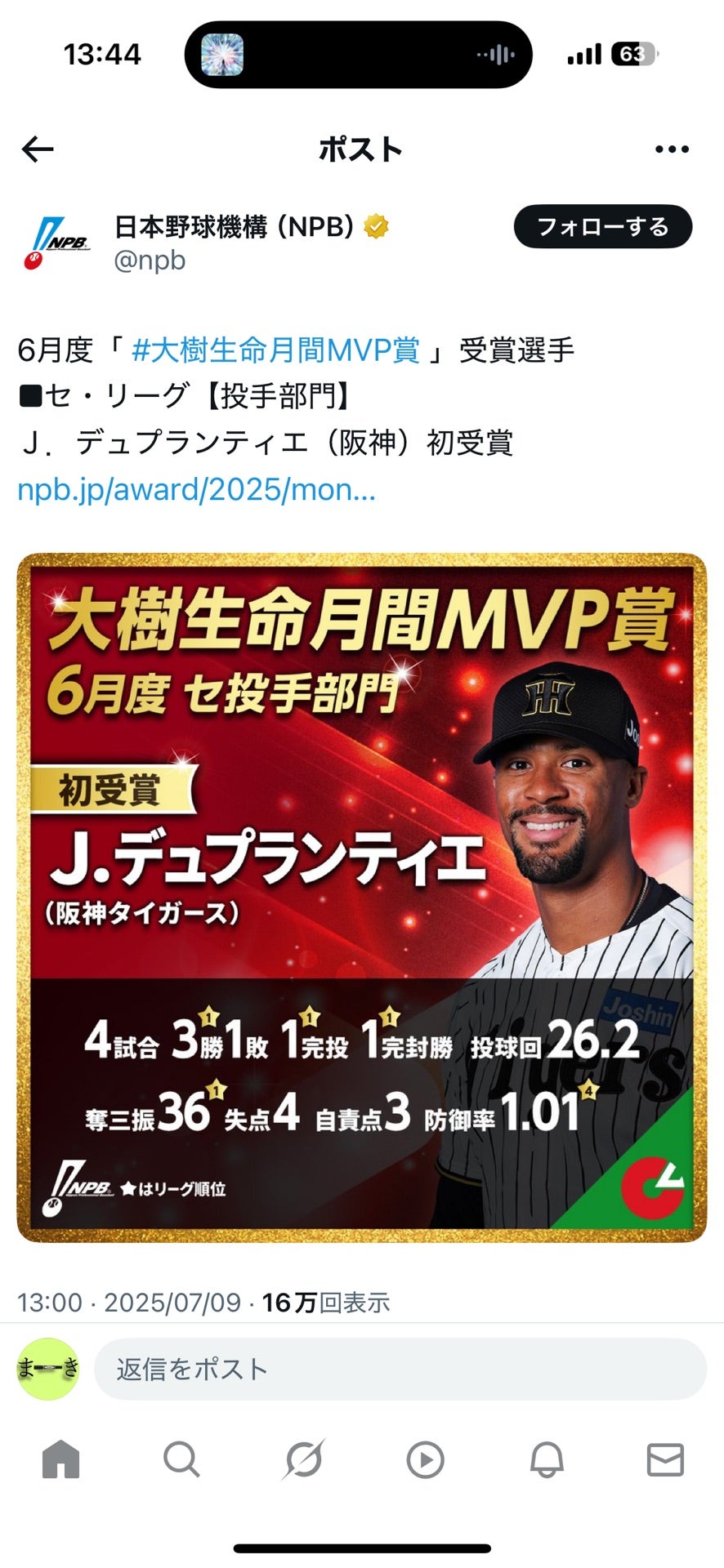Open the Grok tab

pyautogui.click(x=303, y=1459)
